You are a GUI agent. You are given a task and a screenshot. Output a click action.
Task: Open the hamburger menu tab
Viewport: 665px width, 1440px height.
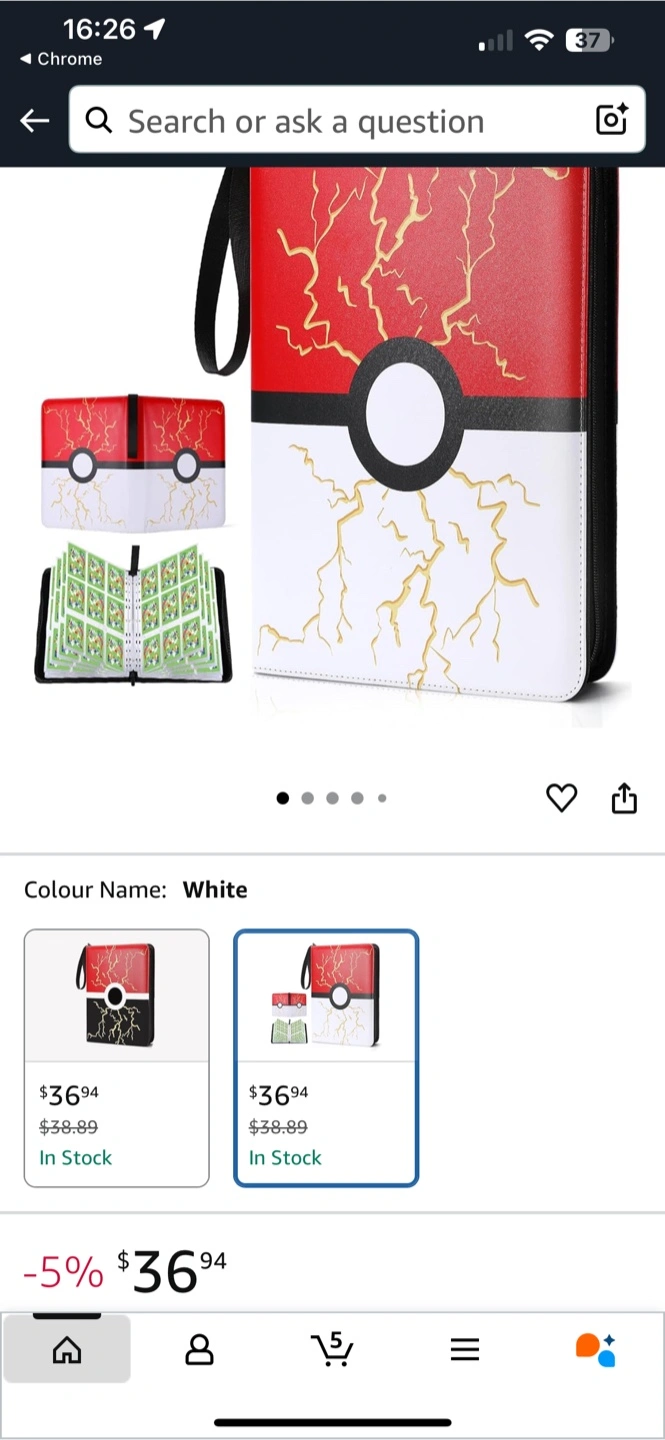point(465,1350)
